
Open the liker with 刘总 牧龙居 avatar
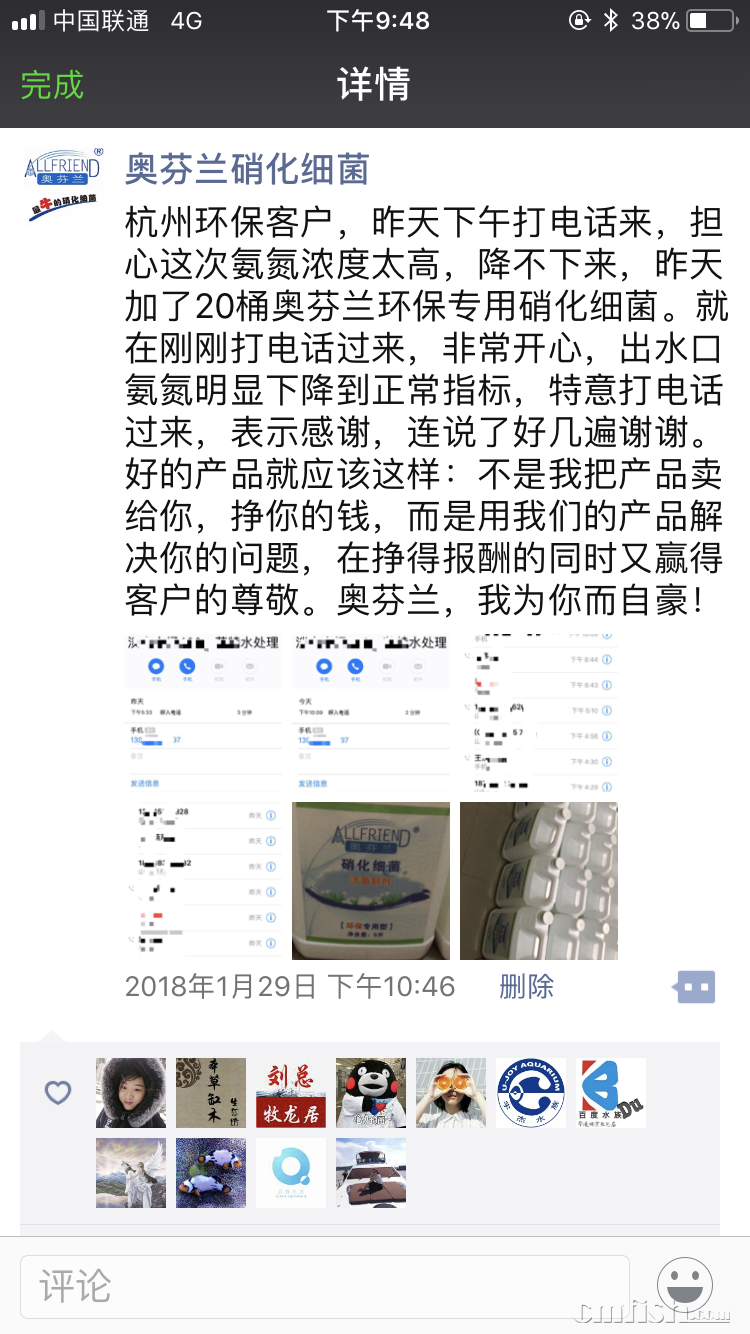pos(291,1093)
